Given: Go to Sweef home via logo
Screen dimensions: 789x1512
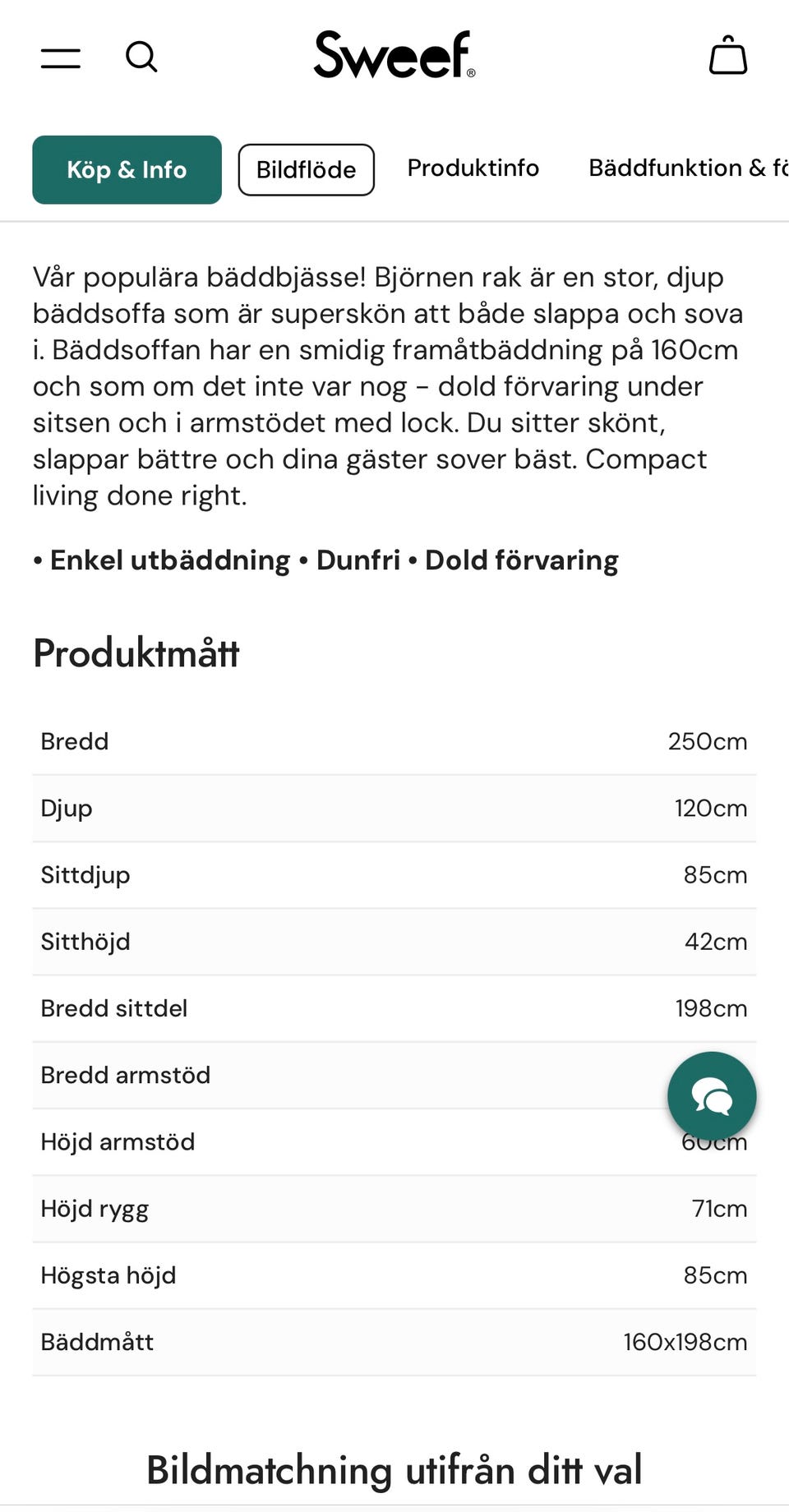Looking at the screenshot, I should (x=394, y=55).
